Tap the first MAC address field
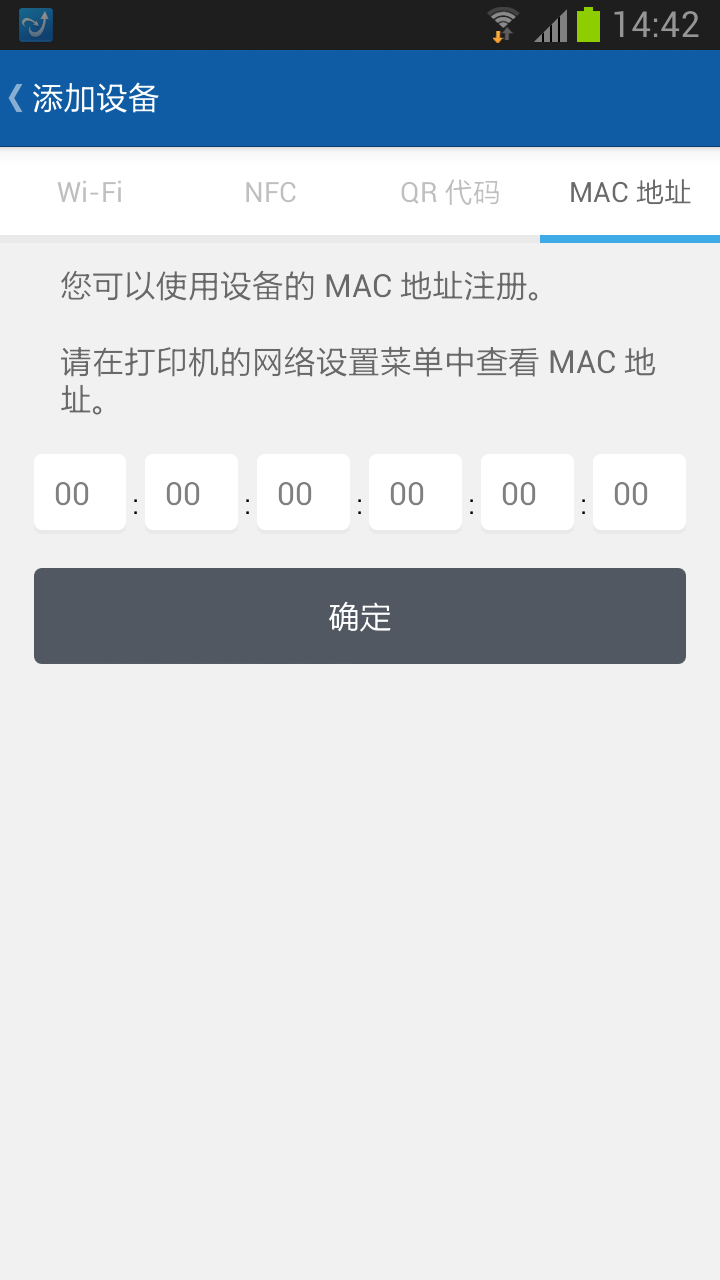Screen dimensions: 720x1280 pos(80,493)
